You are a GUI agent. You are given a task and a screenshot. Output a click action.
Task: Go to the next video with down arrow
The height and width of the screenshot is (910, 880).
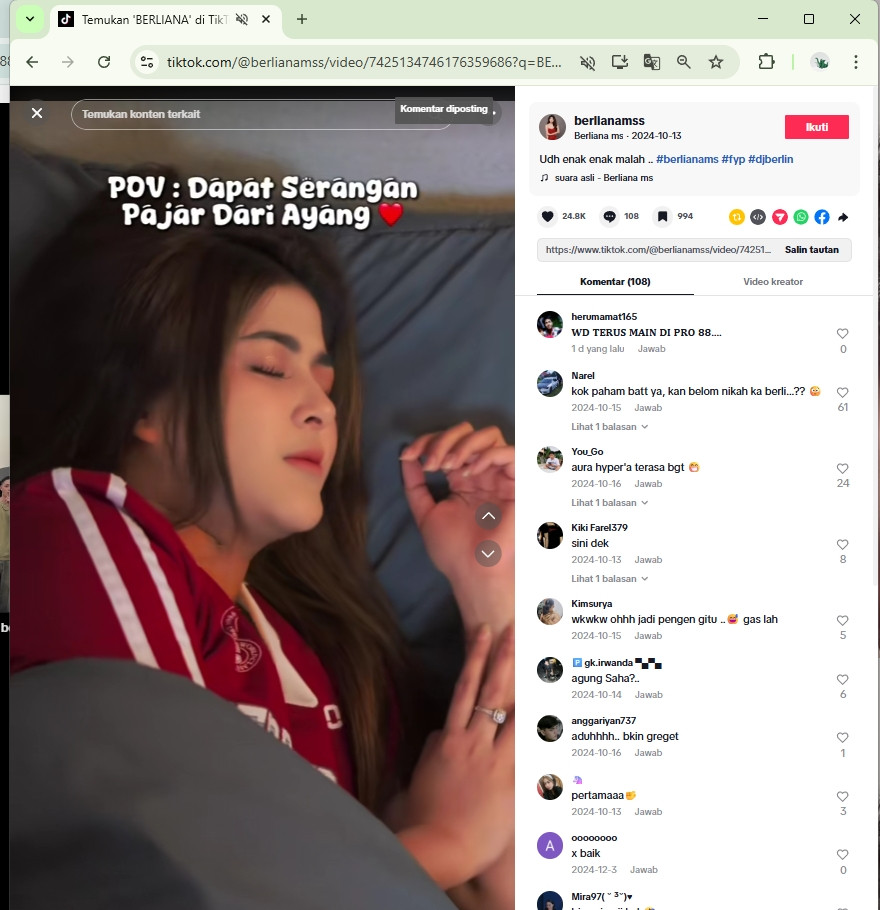coord(488,554)
